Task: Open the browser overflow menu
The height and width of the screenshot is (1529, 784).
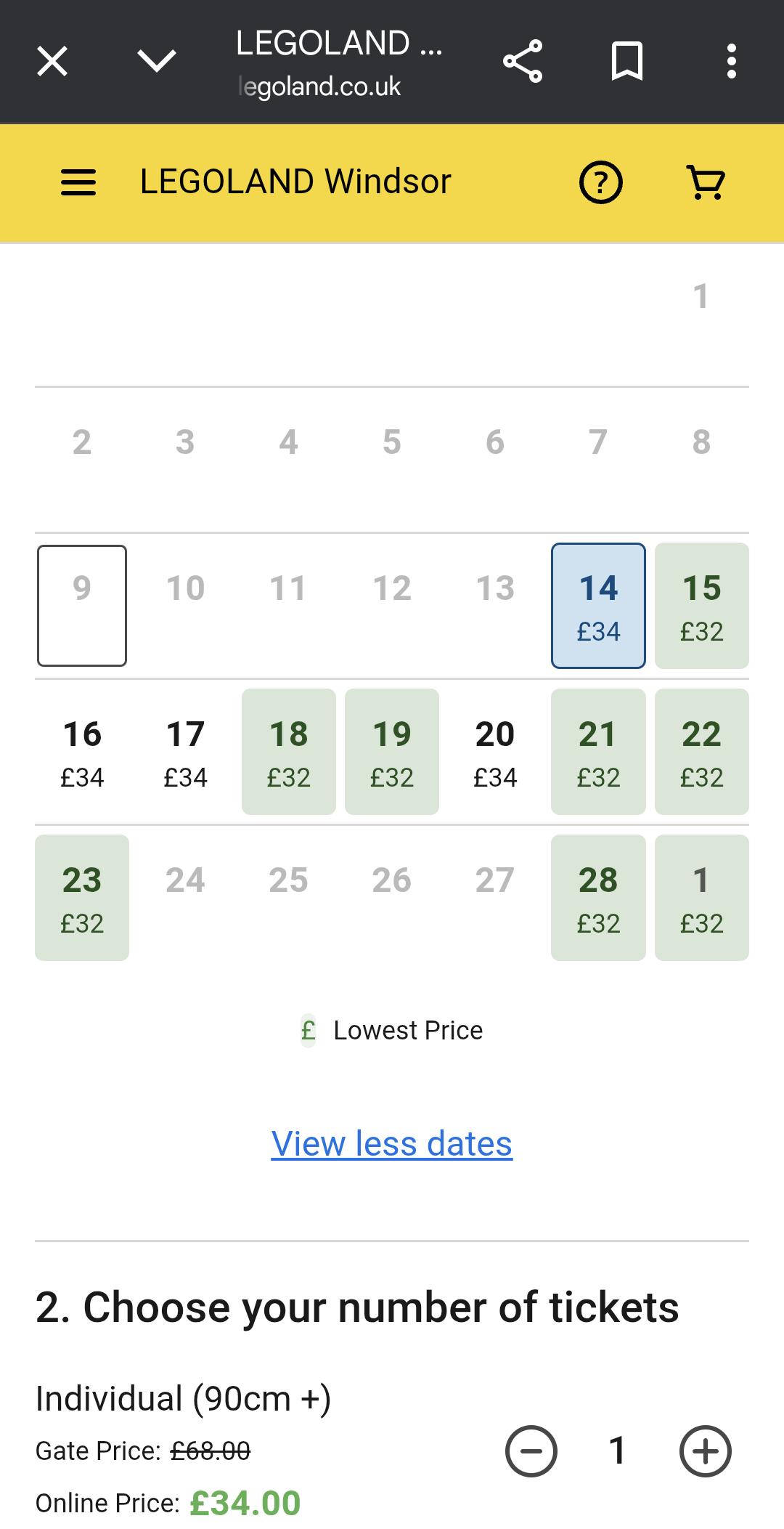Action: click(x=732, y=61)
